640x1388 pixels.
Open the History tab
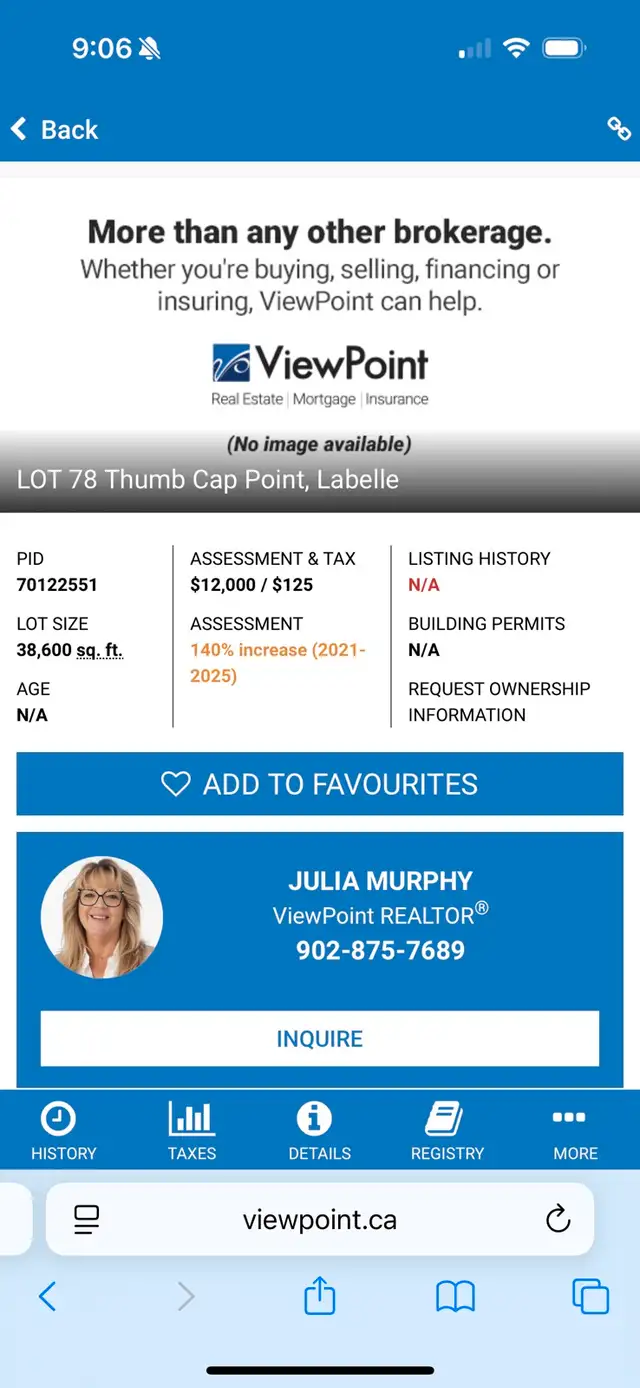point(63,1131)
